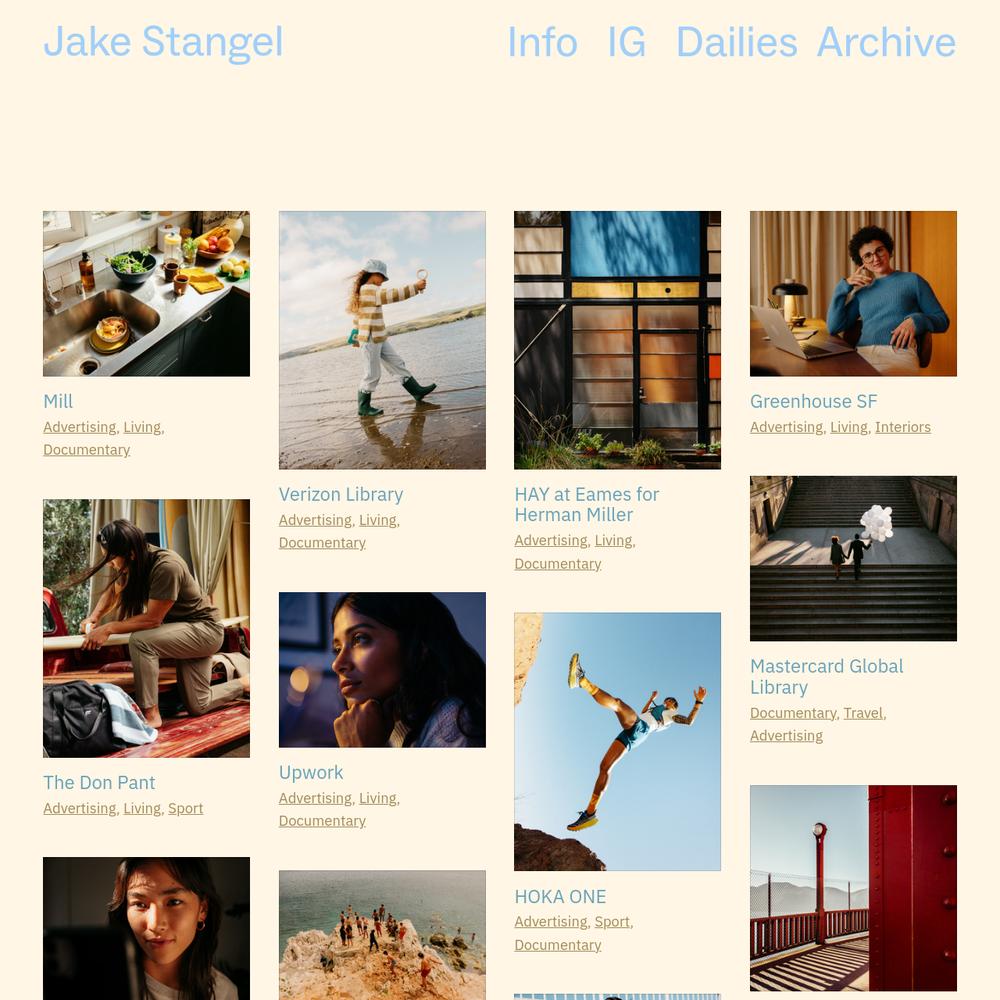
Task: Open the Verizon Library project image
Action: 382,340
